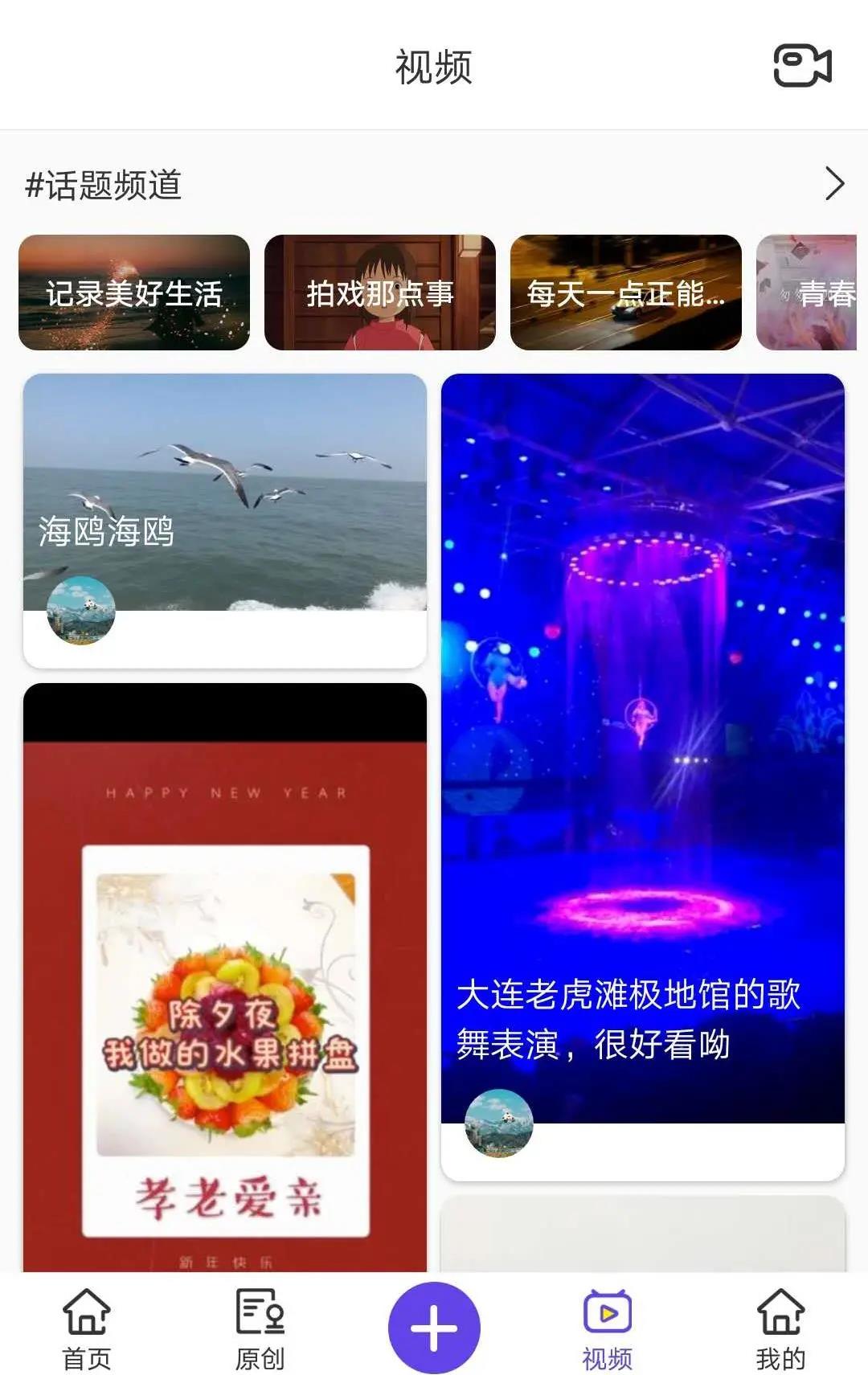Open the 记录美好生活 topic

pyautogui.click(x=134, y=293)
